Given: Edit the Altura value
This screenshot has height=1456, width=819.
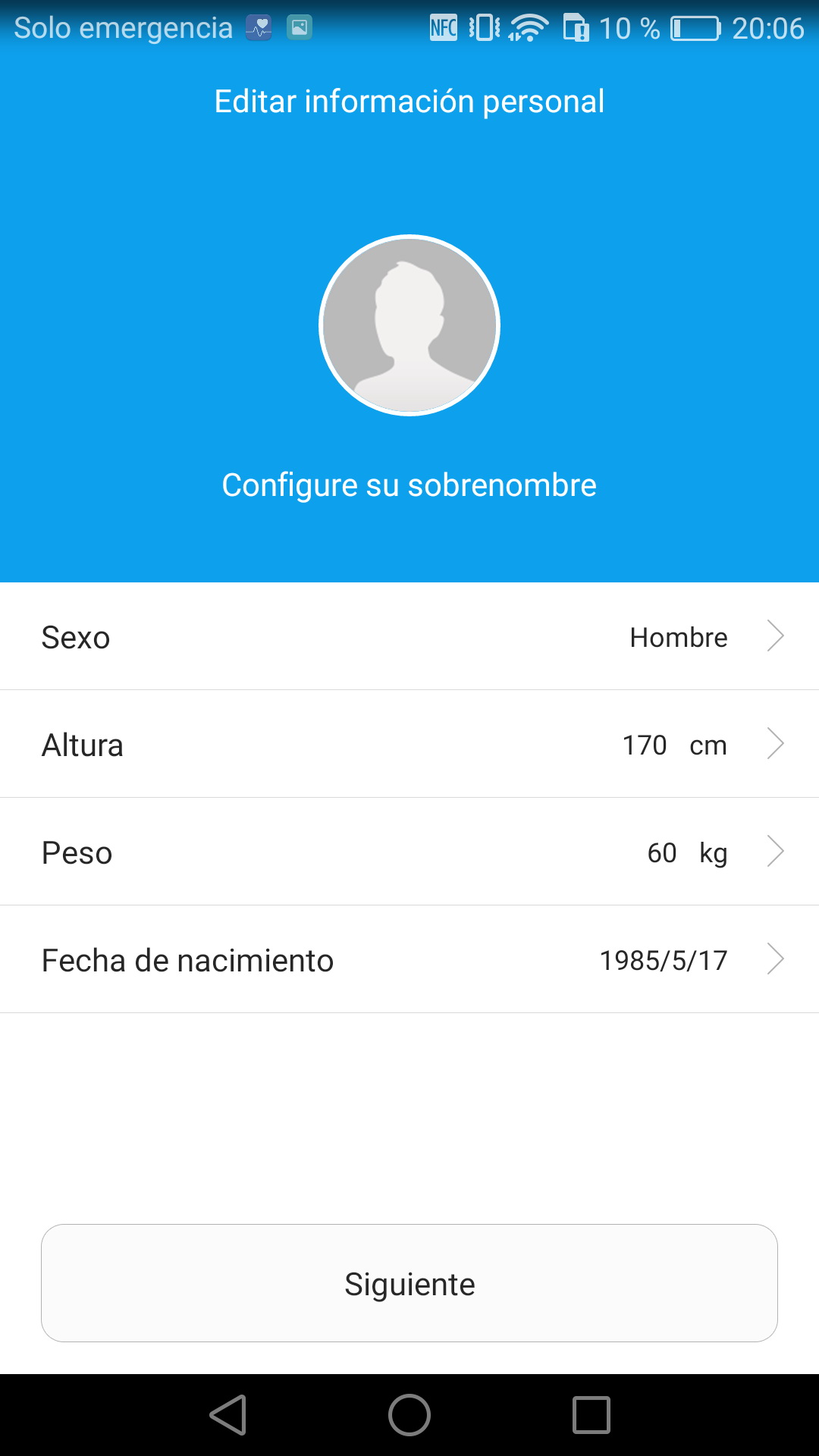Looking at the screenshot, I should click(x=409, y=745).
